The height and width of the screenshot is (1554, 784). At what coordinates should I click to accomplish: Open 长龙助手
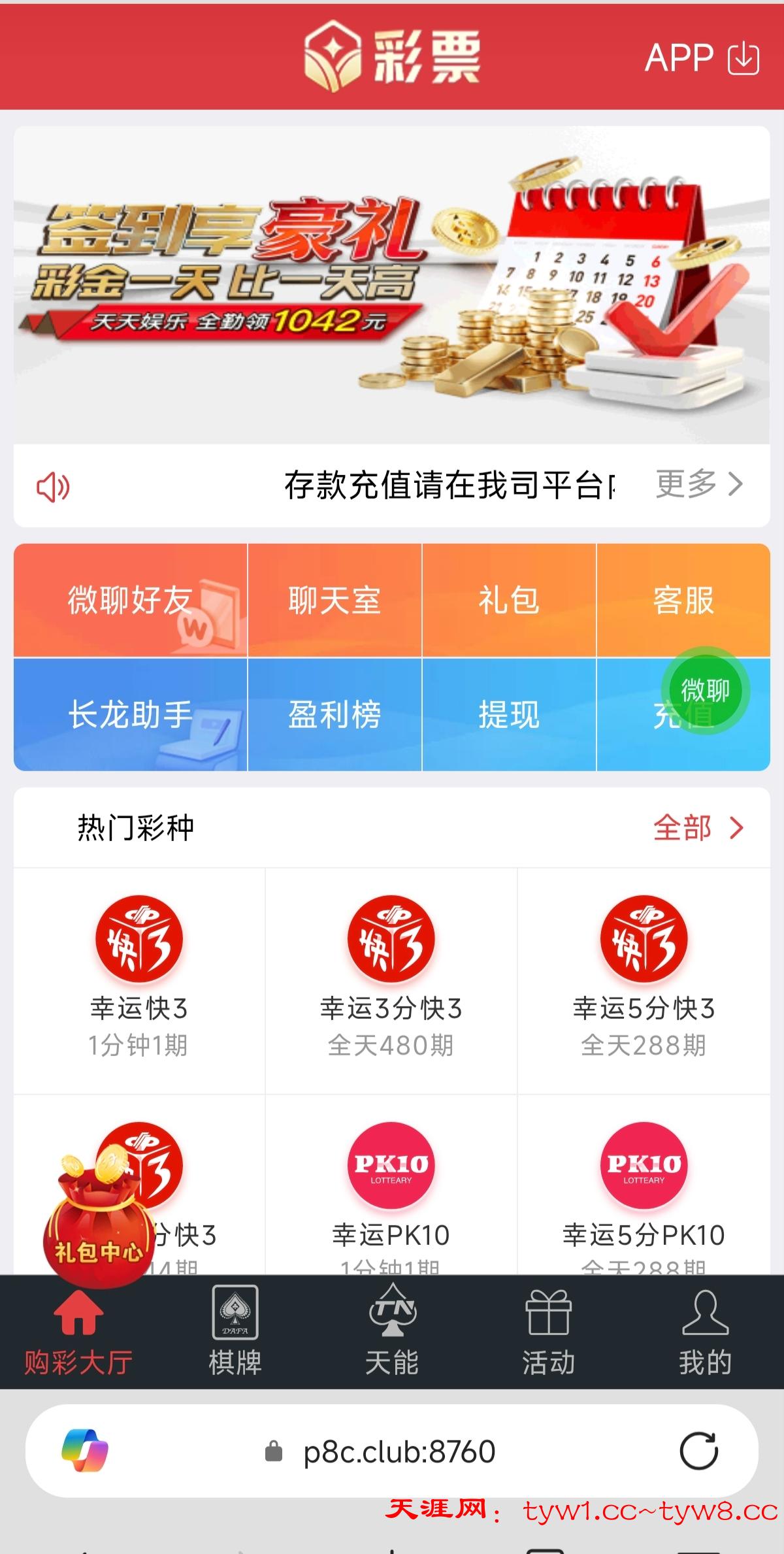pos(130,714)
